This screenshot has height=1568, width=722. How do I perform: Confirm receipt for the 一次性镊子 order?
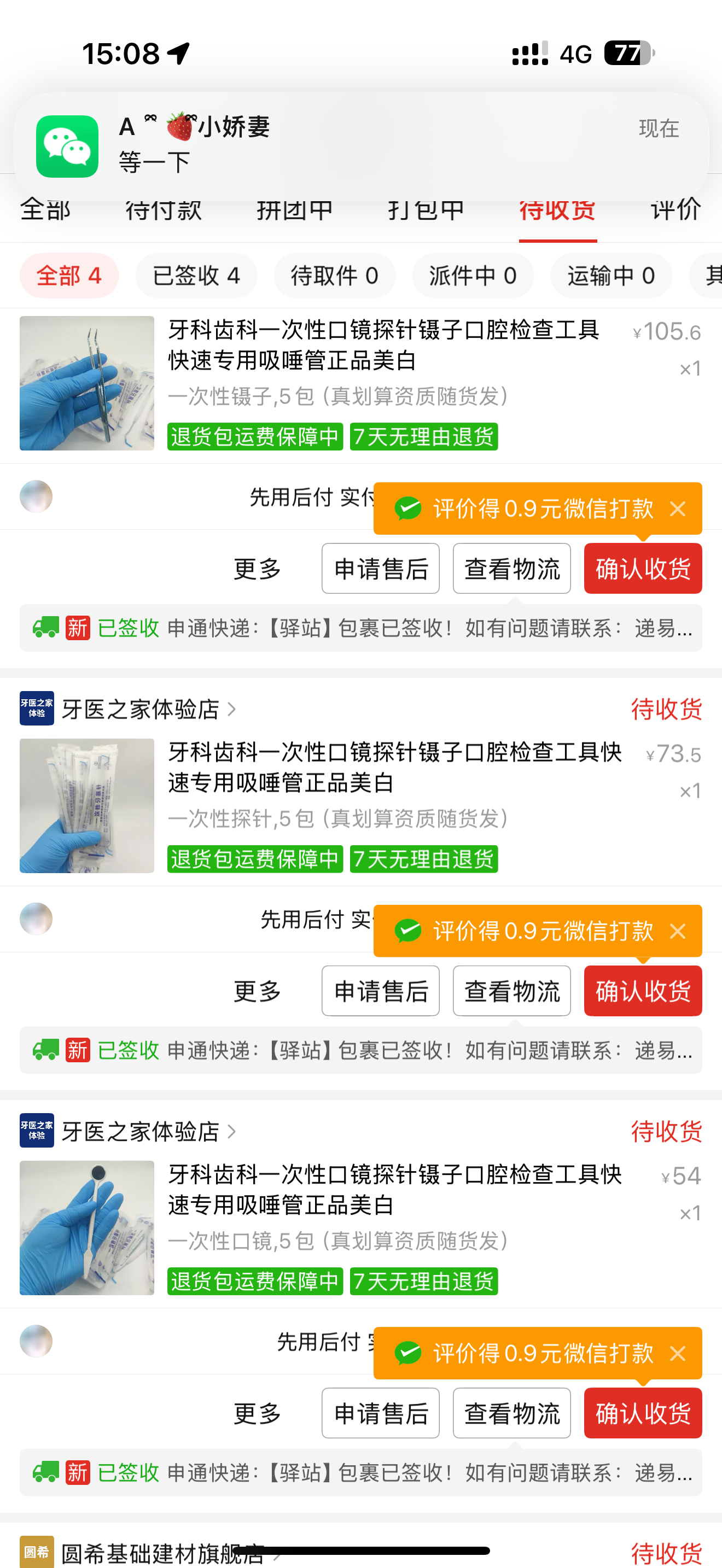(x=642, y=569)
